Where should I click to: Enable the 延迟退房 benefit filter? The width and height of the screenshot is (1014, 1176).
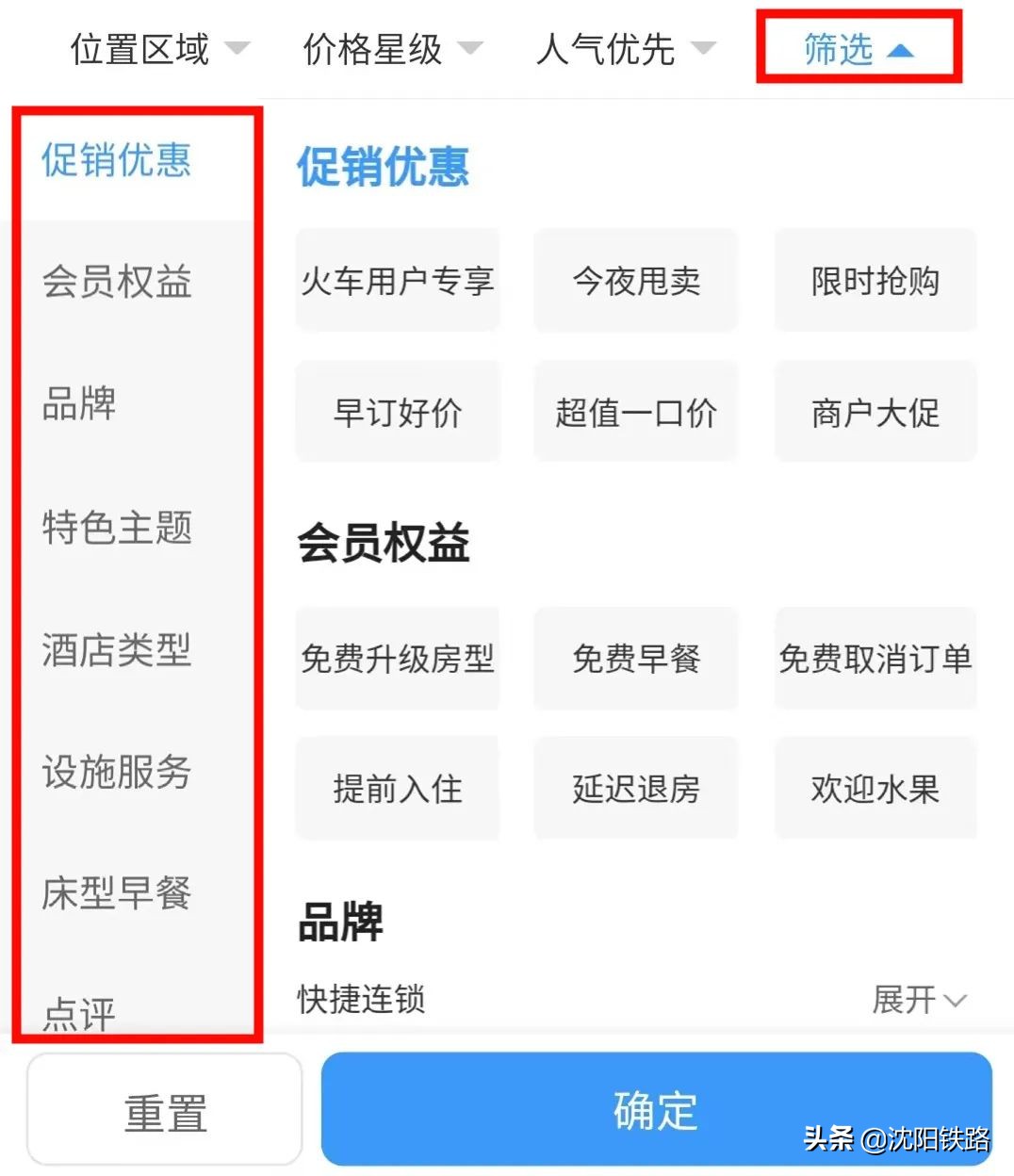(x=635, y=790)
